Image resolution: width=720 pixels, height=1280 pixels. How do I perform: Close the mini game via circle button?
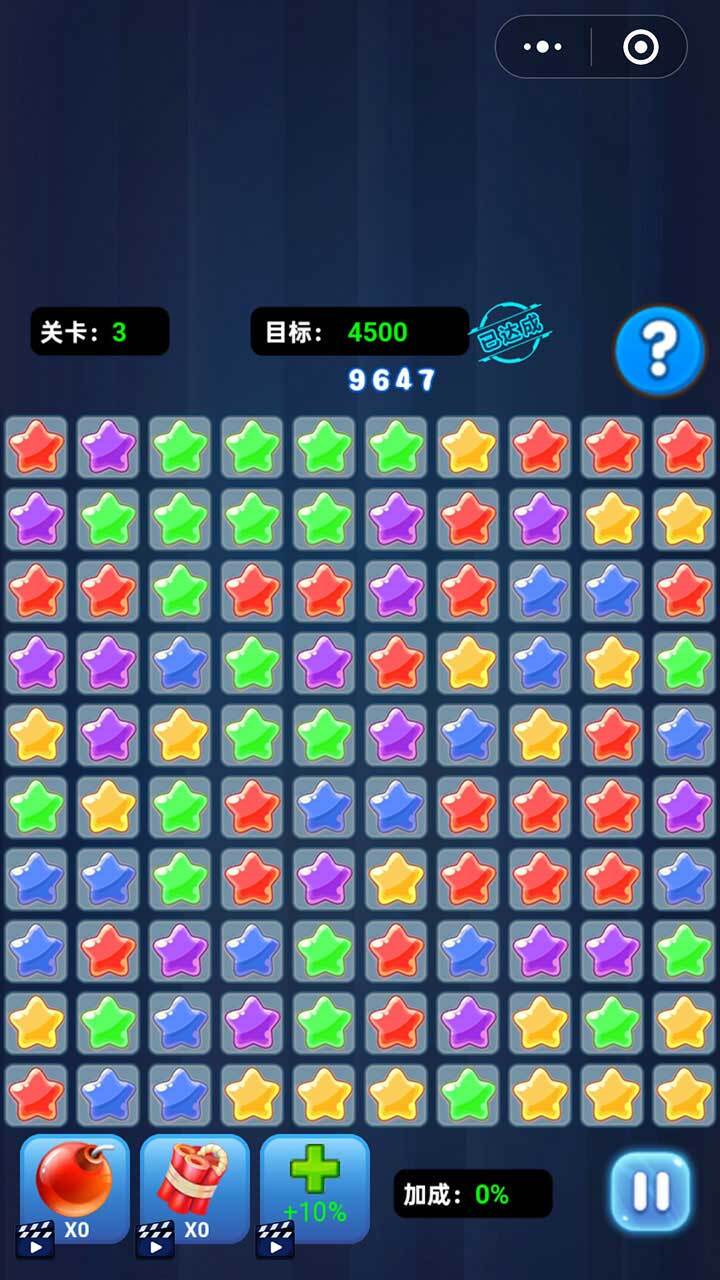(640, 47)
